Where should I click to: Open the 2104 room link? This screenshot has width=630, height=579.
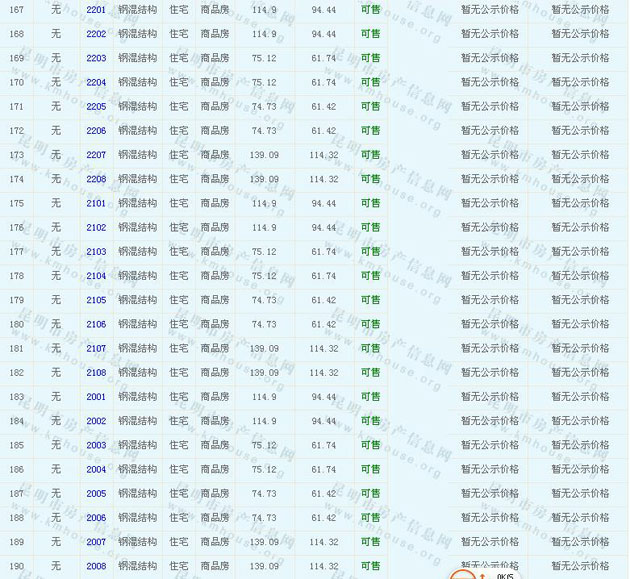tap(96, 276)
